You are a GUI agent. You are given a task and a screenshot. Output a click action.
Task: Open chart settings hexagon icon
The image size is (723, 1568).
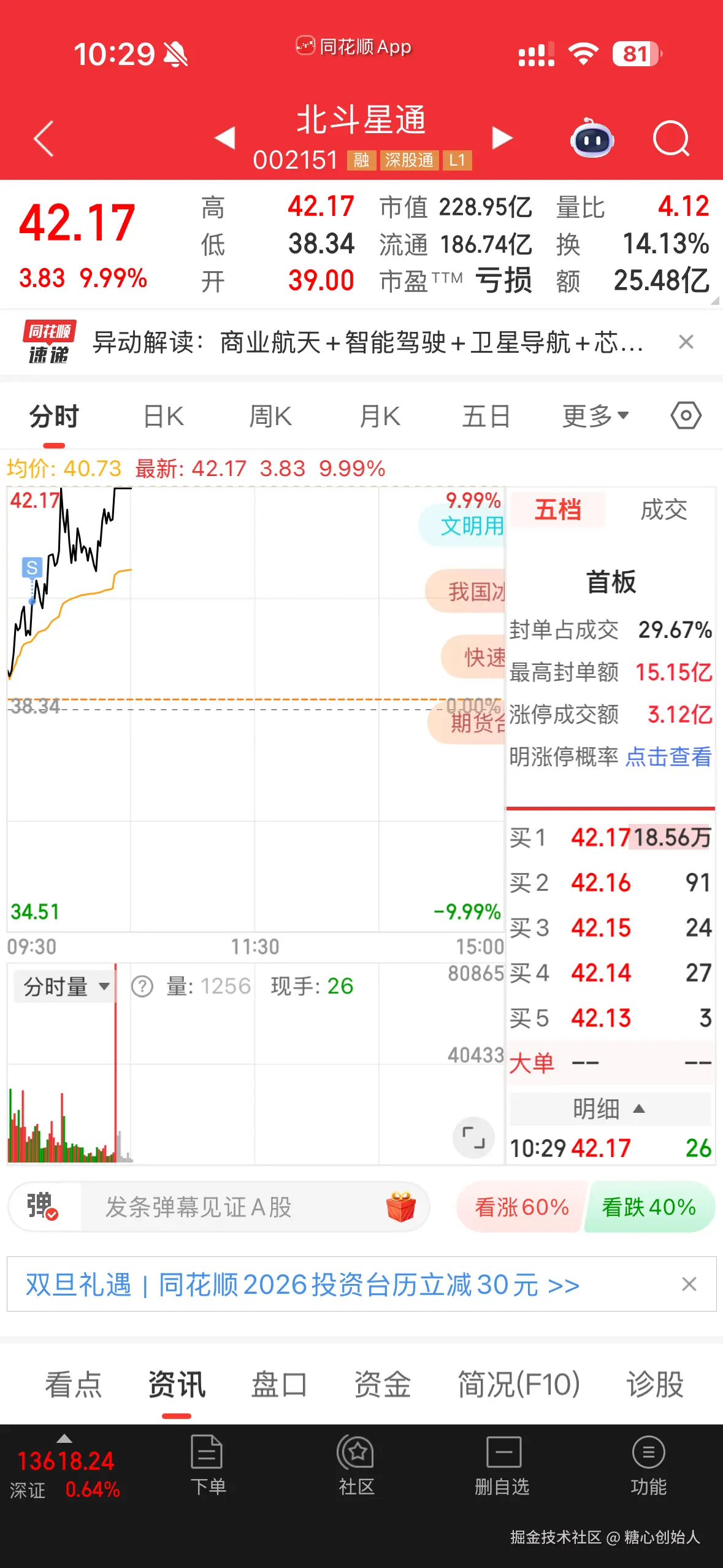686,416
